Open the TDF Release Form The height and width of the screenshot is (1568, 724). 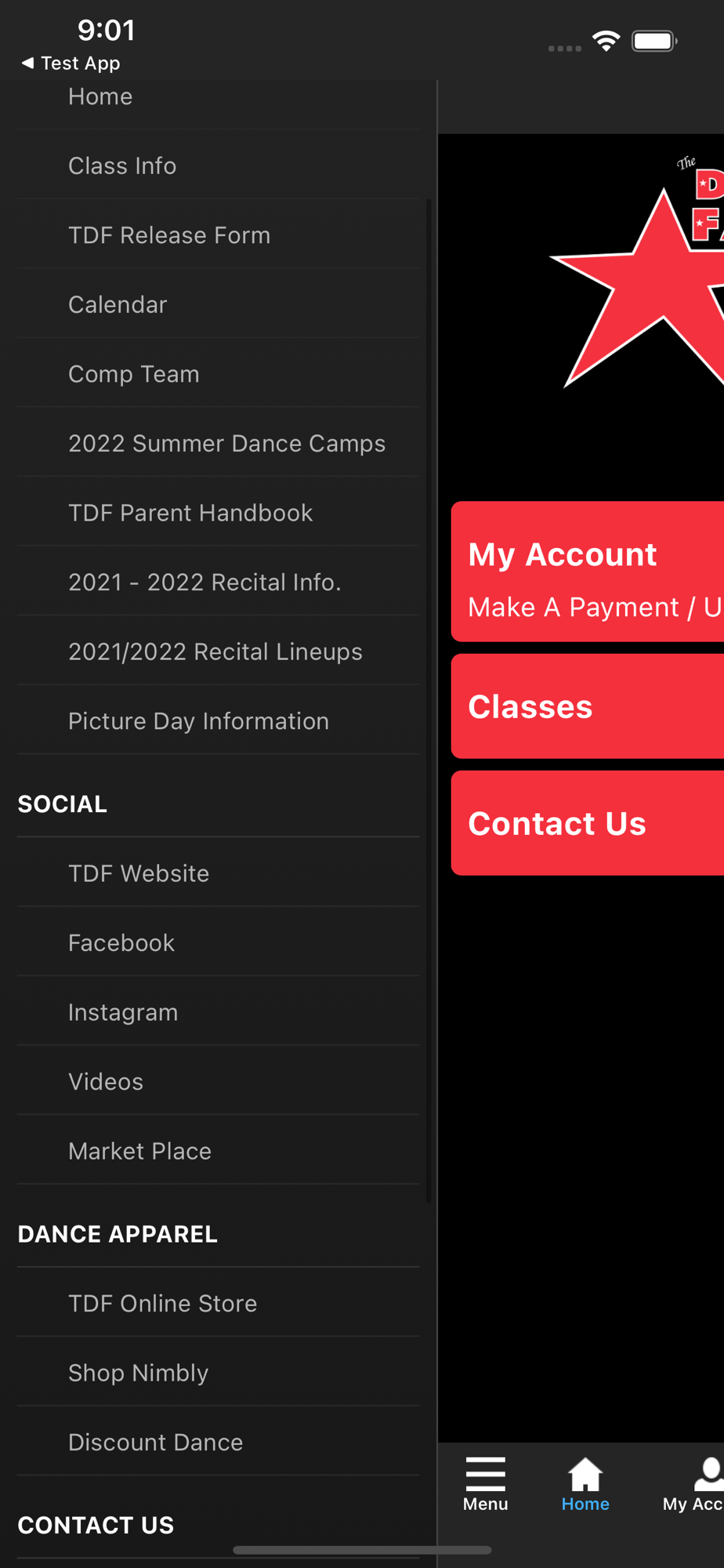218,235
